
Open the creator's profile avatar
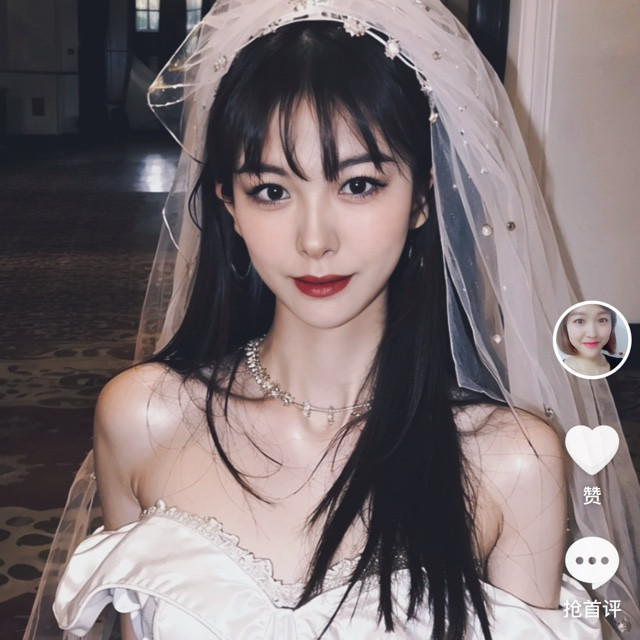pos(592,340)
